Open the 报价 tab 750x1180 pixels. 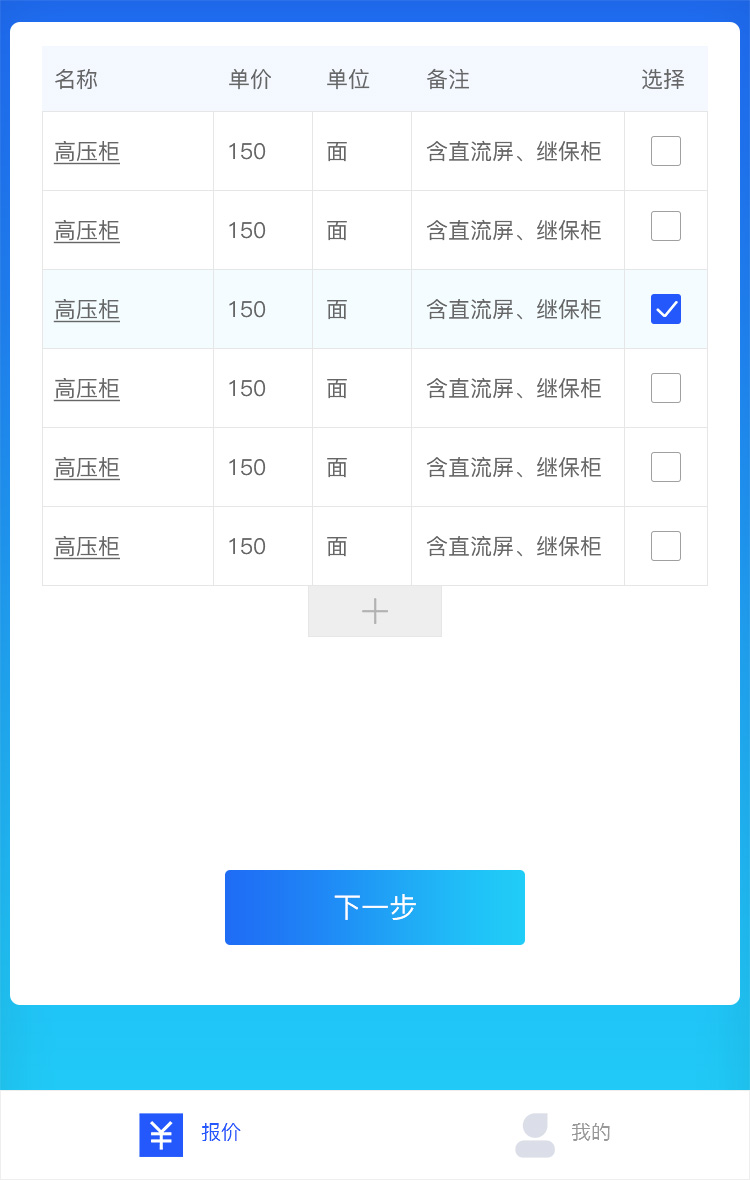point(190,1134)
